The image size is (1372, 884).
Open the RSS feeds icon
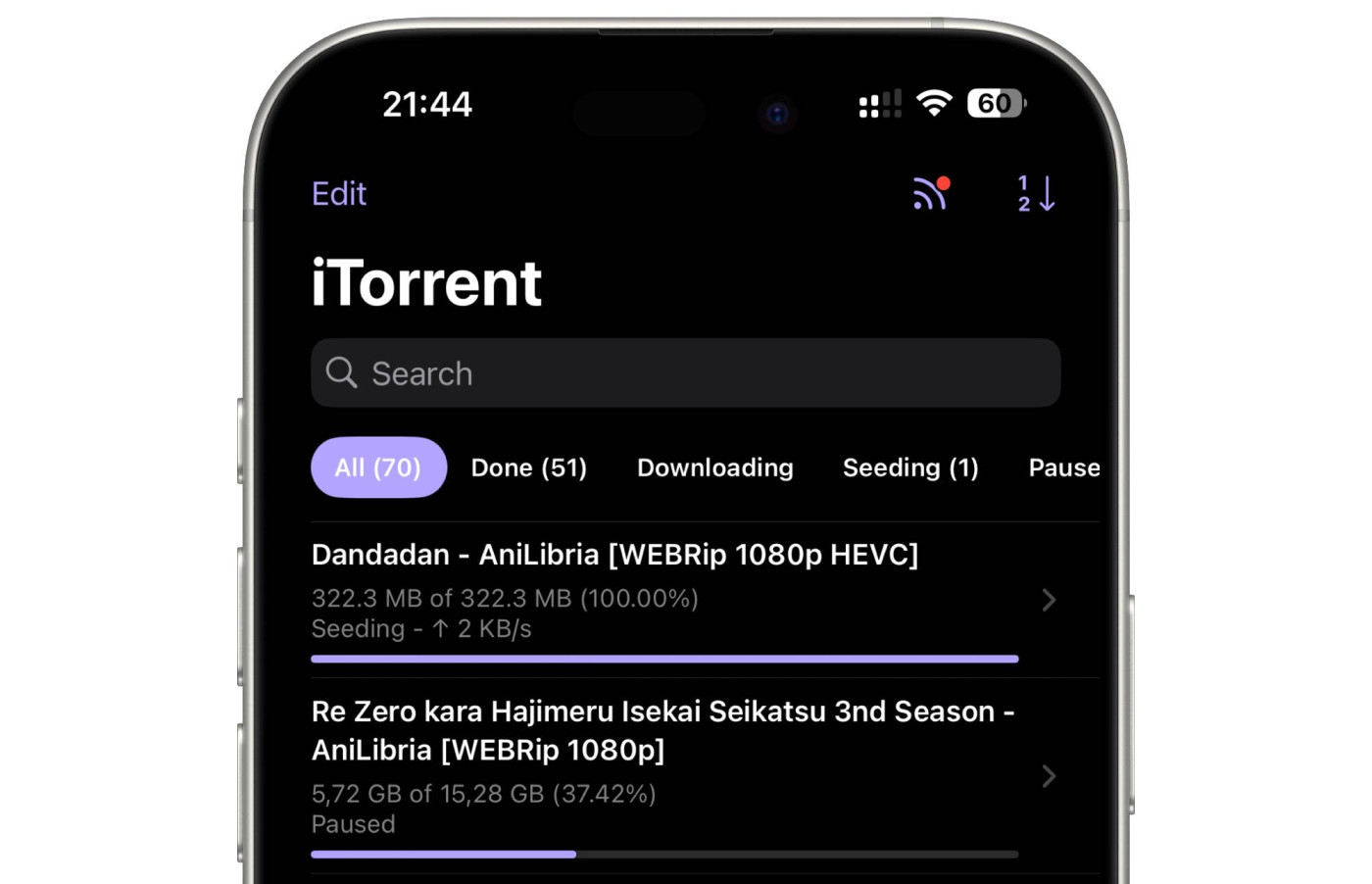click(930, 194)
